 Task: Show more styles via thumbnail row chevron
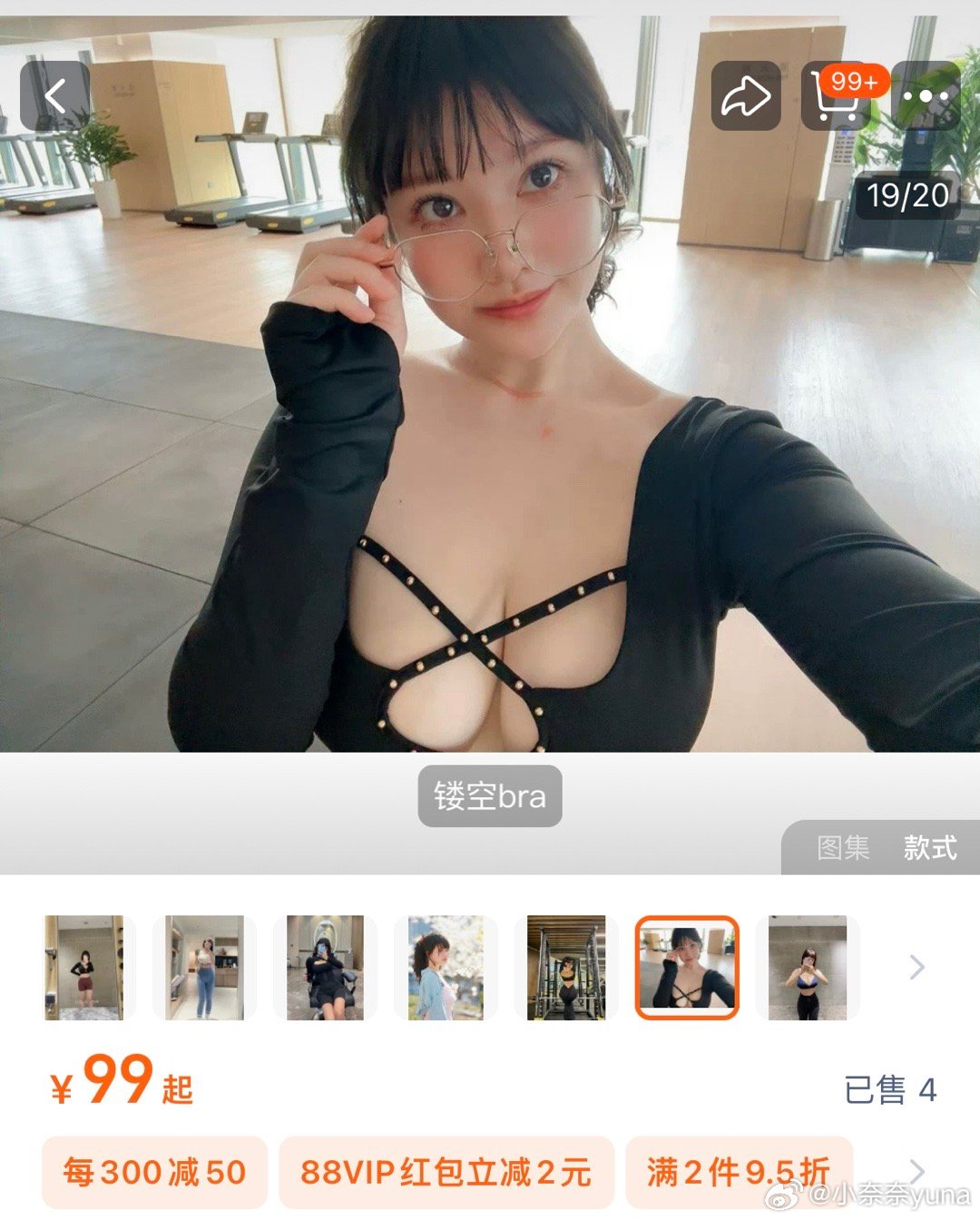pyautogui.click(x=917, y=968)
